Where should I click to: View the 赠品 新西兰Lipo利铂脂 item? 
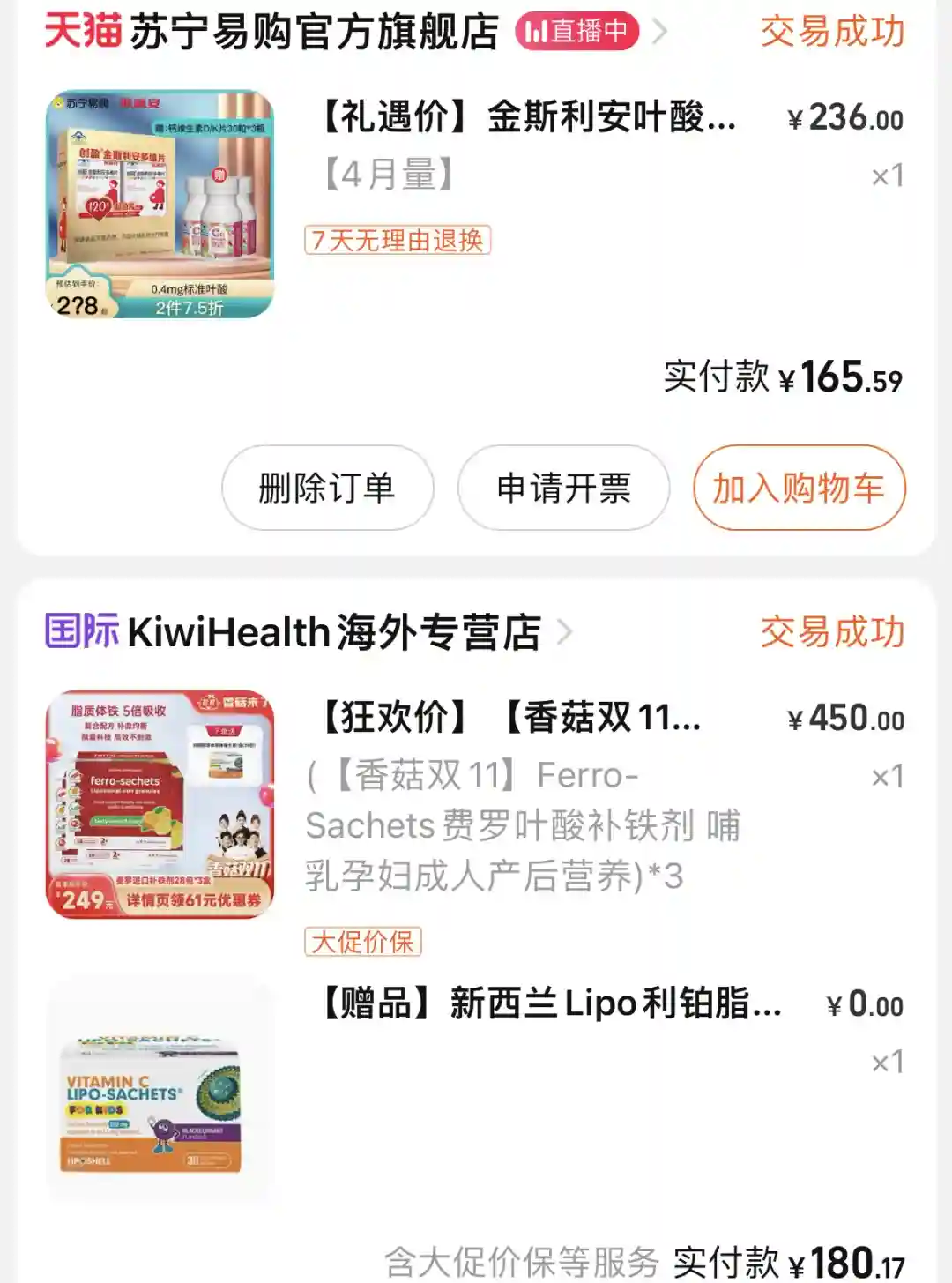click(x=548, y=1004)
